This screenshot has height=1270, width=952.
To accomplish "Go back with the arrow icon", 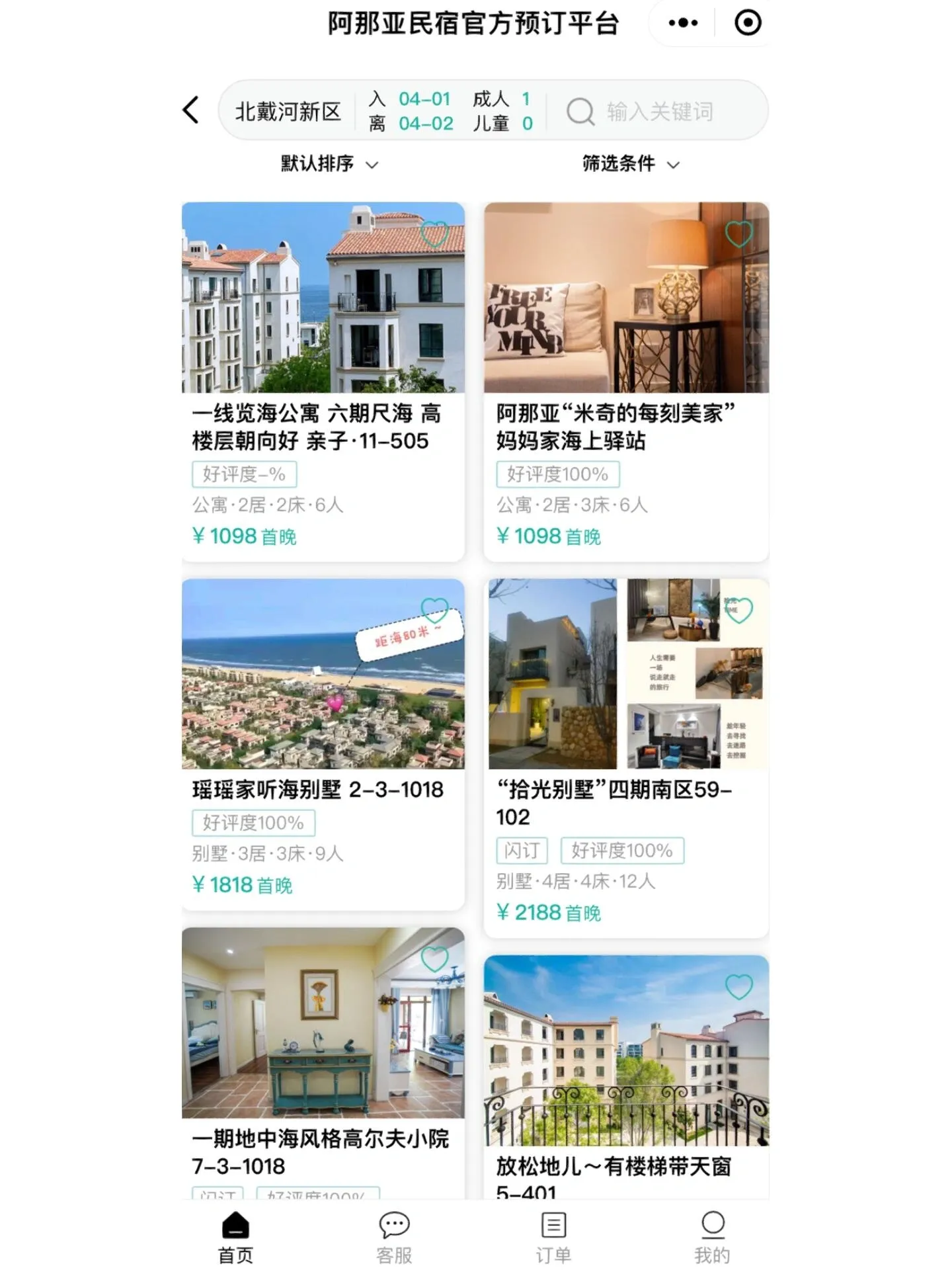I will 191,110.
